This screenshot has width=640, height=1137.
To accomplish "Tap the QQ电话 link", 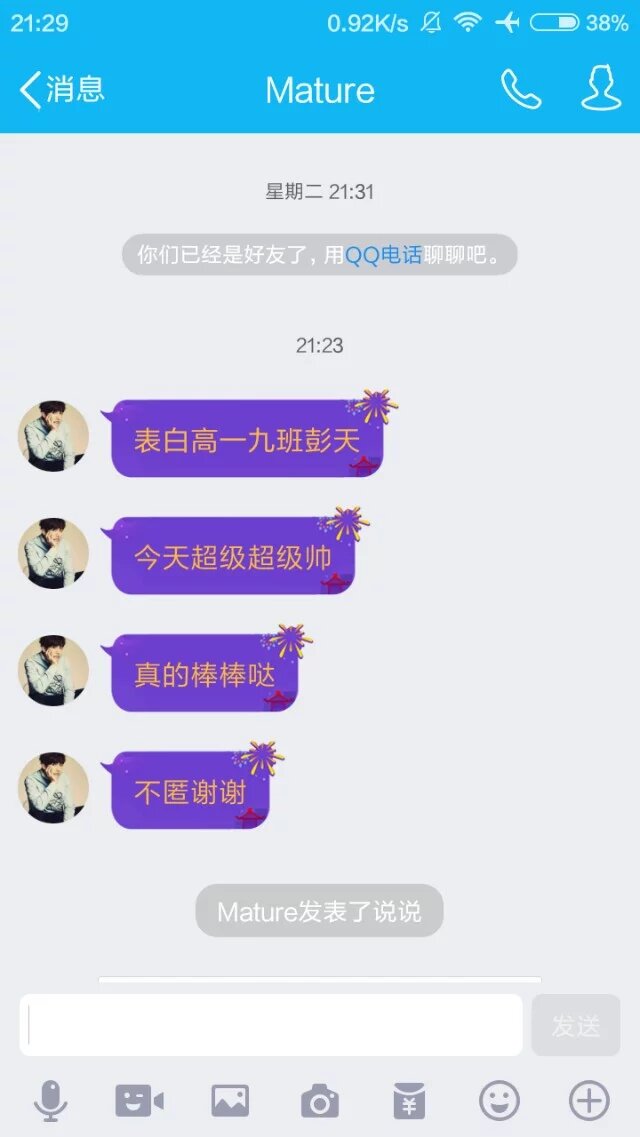I will (383, 255).
